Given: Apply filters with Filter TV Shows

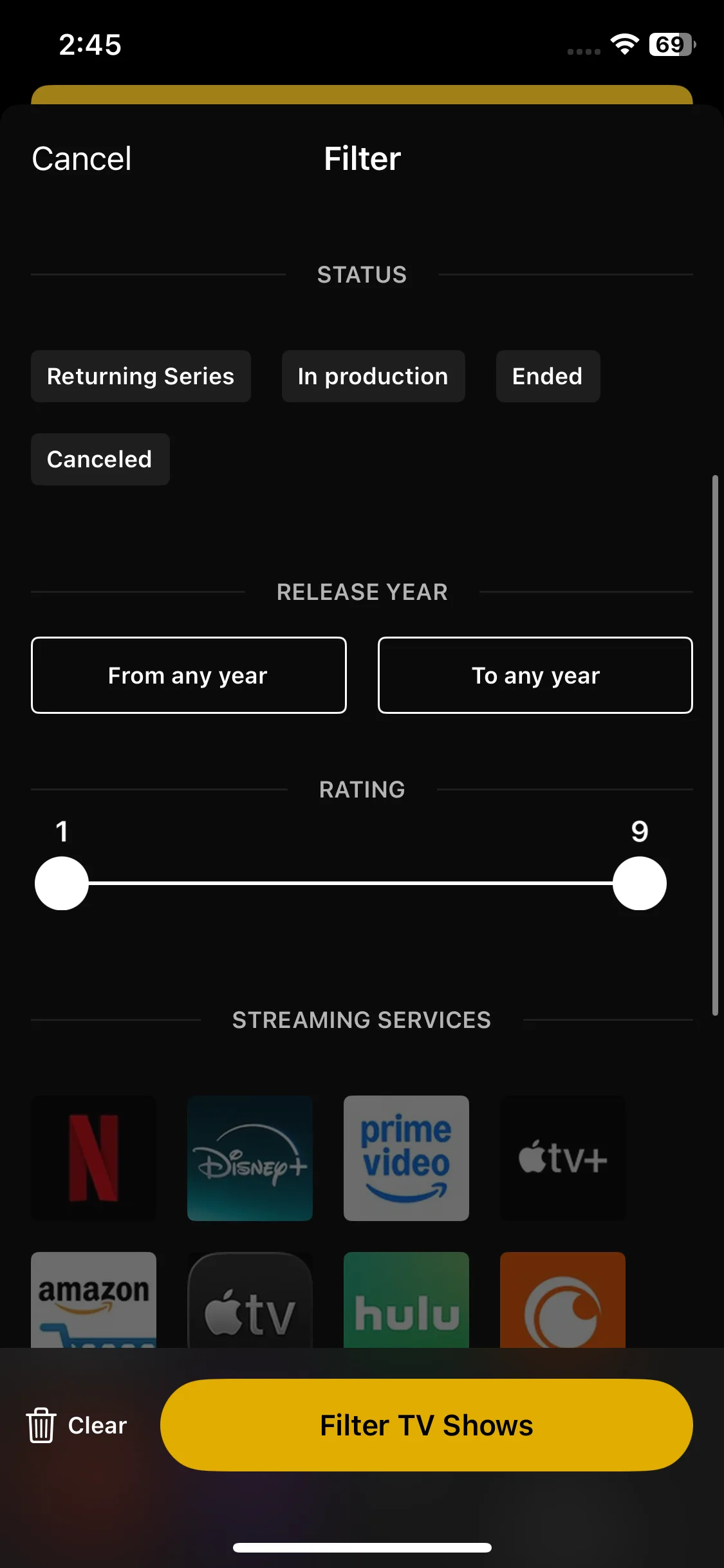Looking at the screenshot, I should click(x=426, y=1425).
